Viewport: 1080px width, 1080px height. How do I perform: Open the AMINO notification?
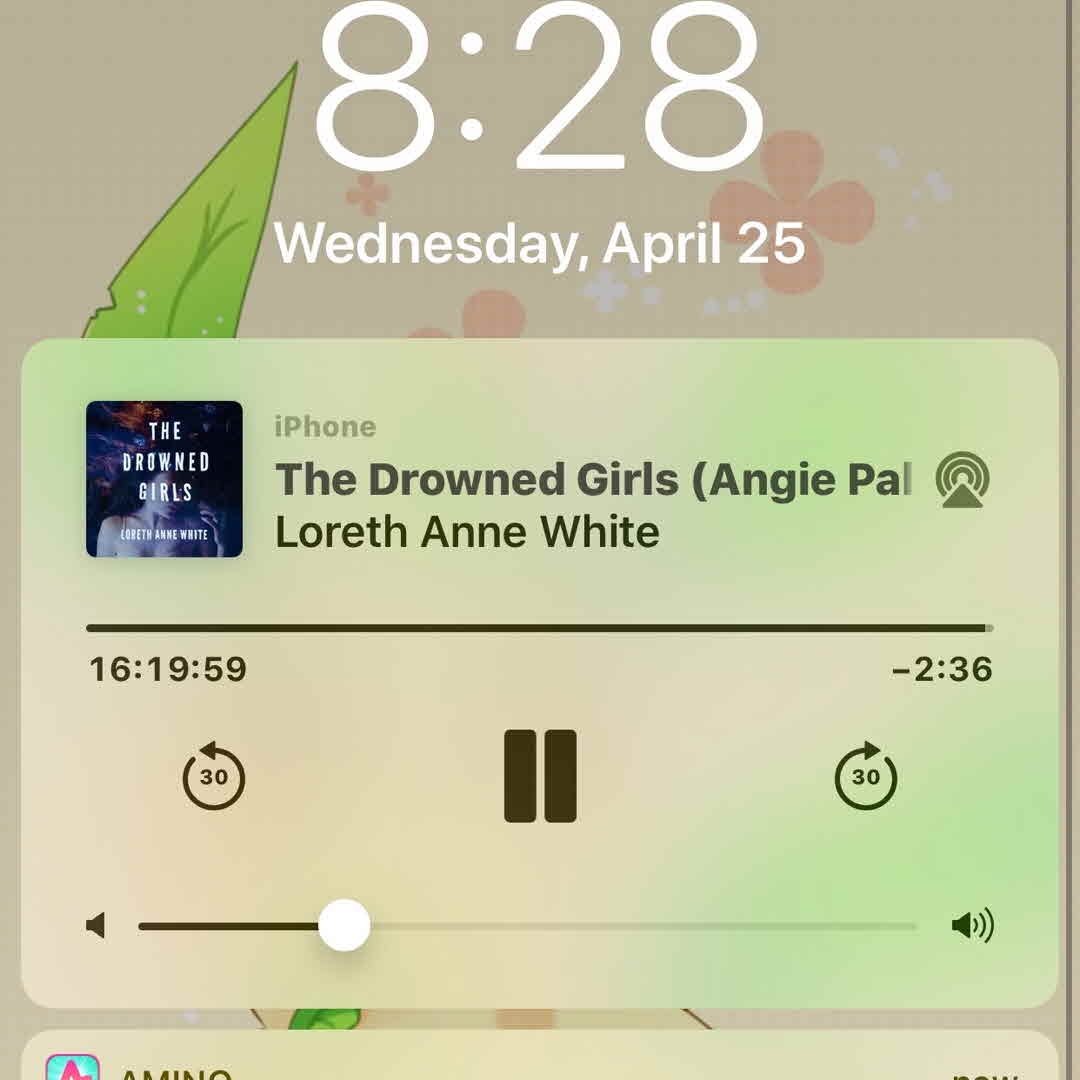540,1060
